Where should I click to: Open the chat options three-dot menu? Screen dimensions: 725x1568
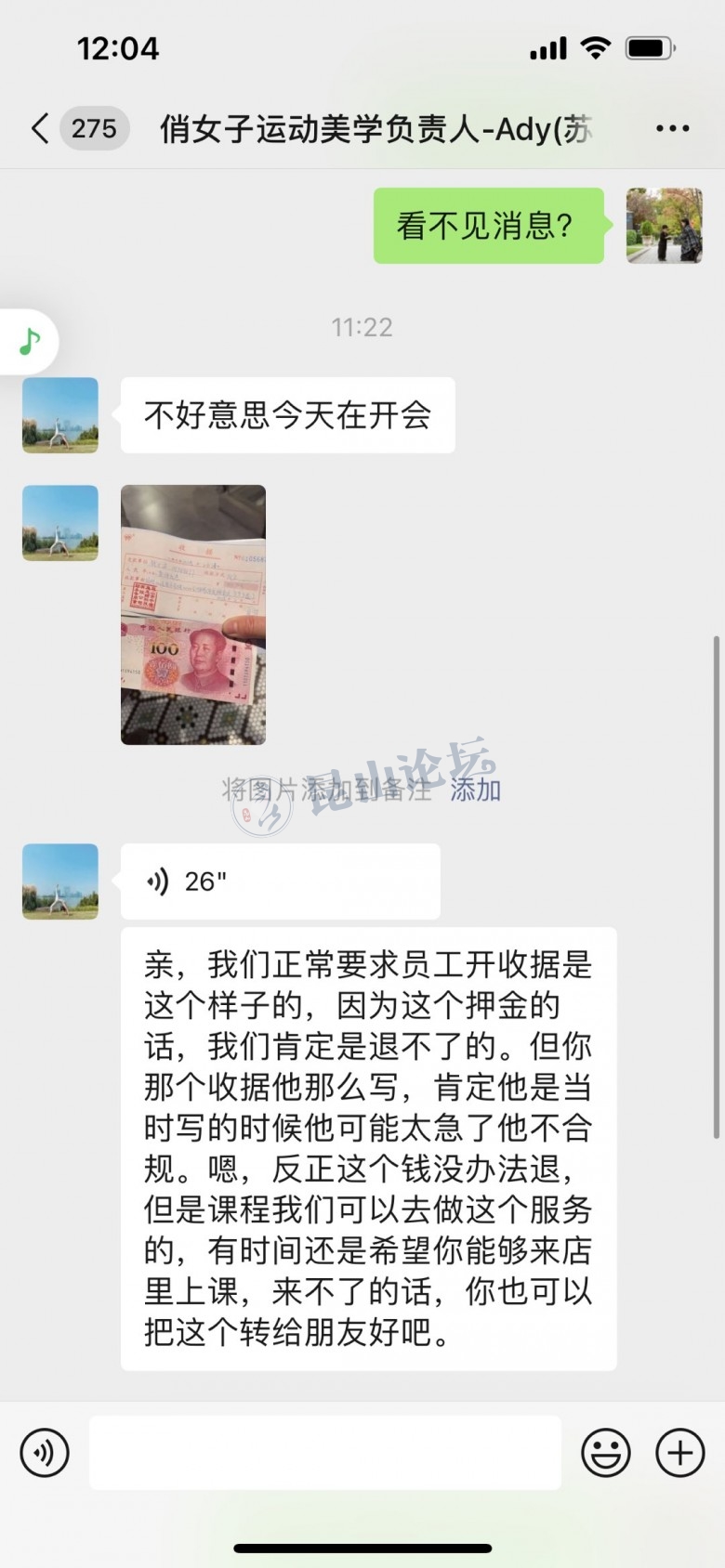672,128
